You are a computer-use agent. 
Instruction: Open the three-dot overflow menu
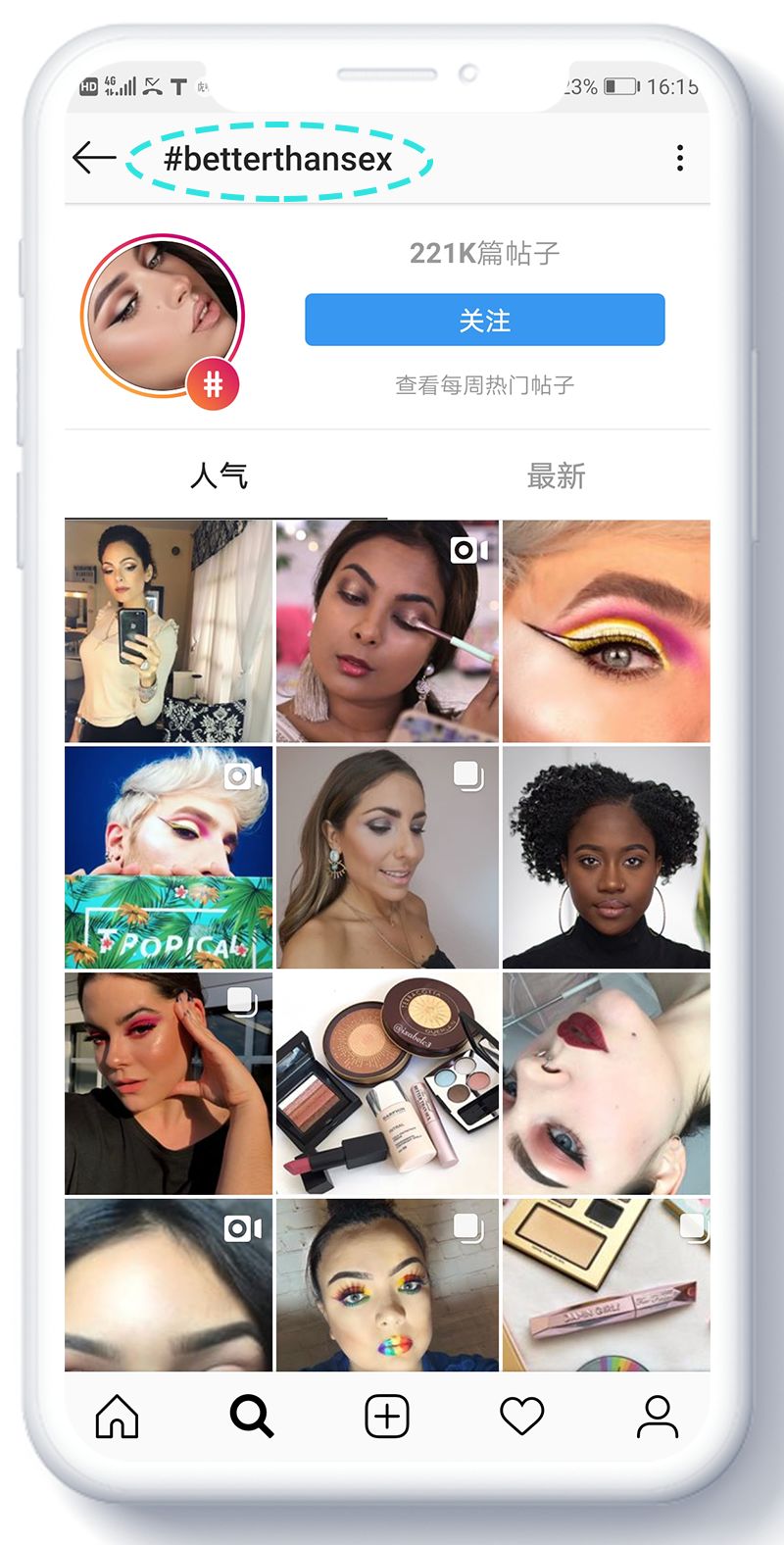(x=680, y=158)
